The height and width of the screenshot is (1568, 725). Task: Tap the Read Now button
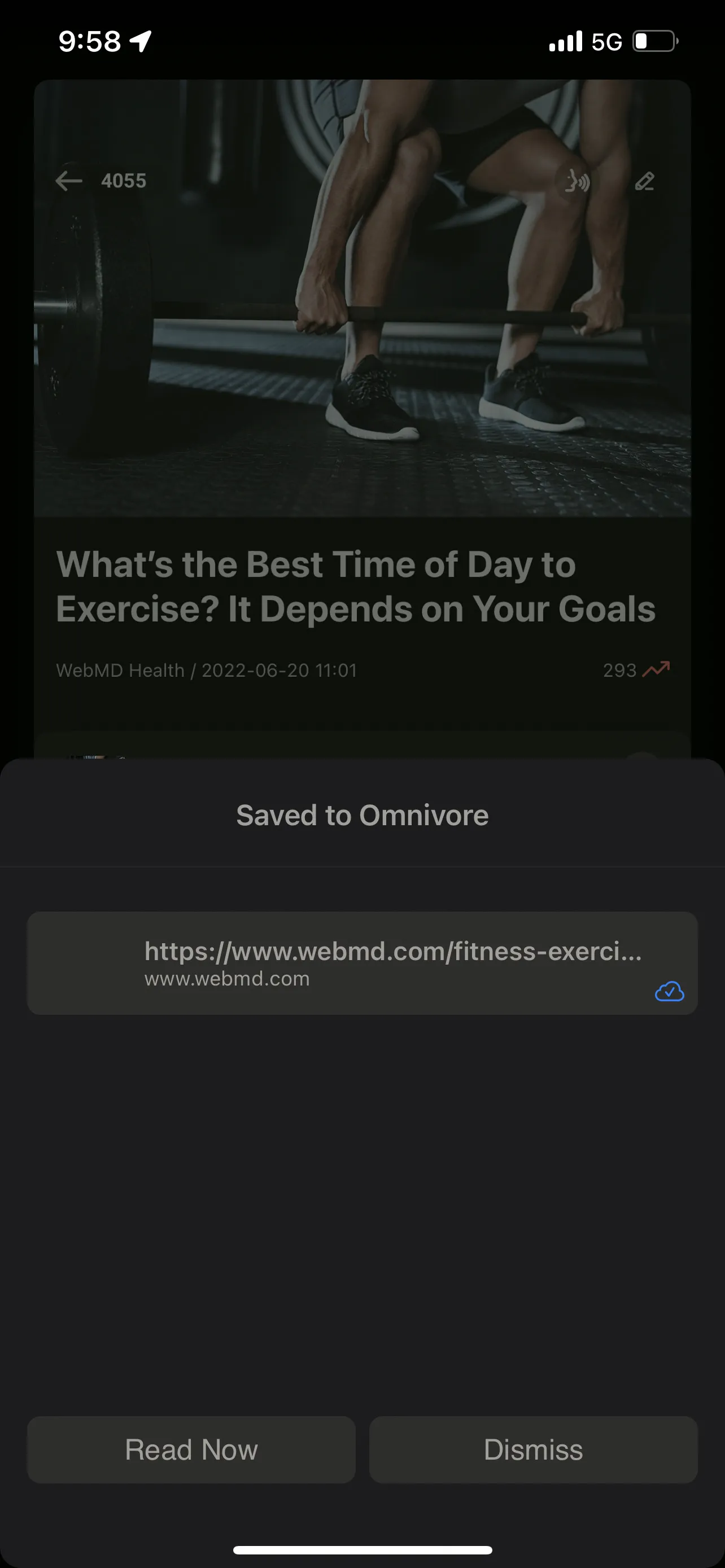pos(191,1449)
